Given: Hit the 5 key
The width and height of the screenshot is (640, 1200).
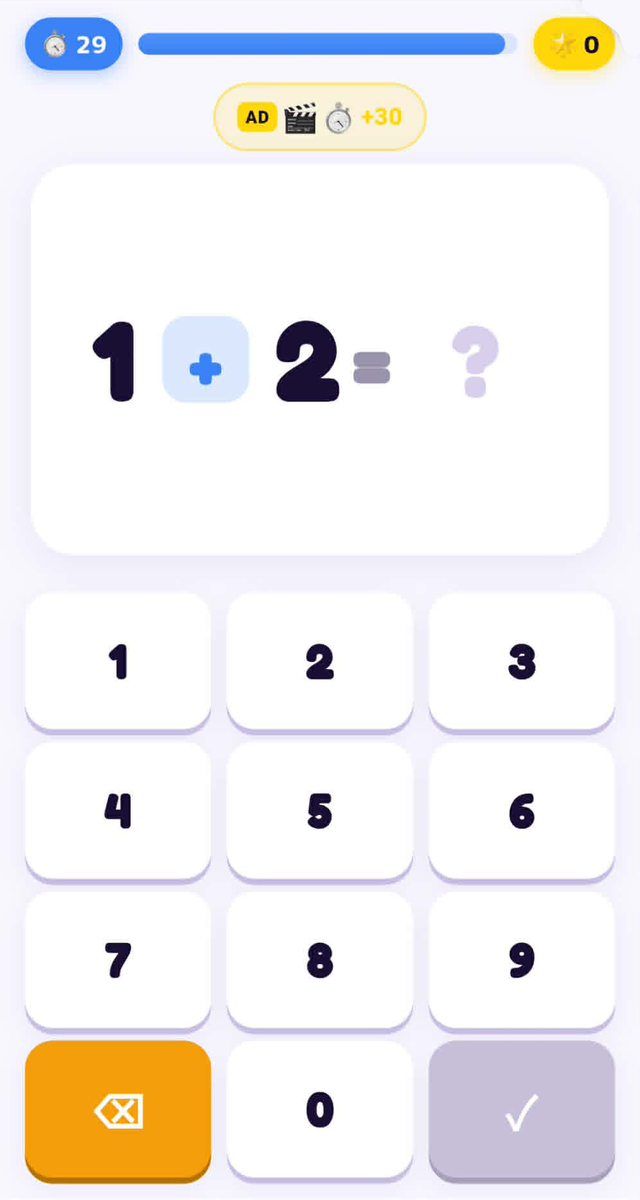Looking at the screenshot, I should click(x=320, y=811).
